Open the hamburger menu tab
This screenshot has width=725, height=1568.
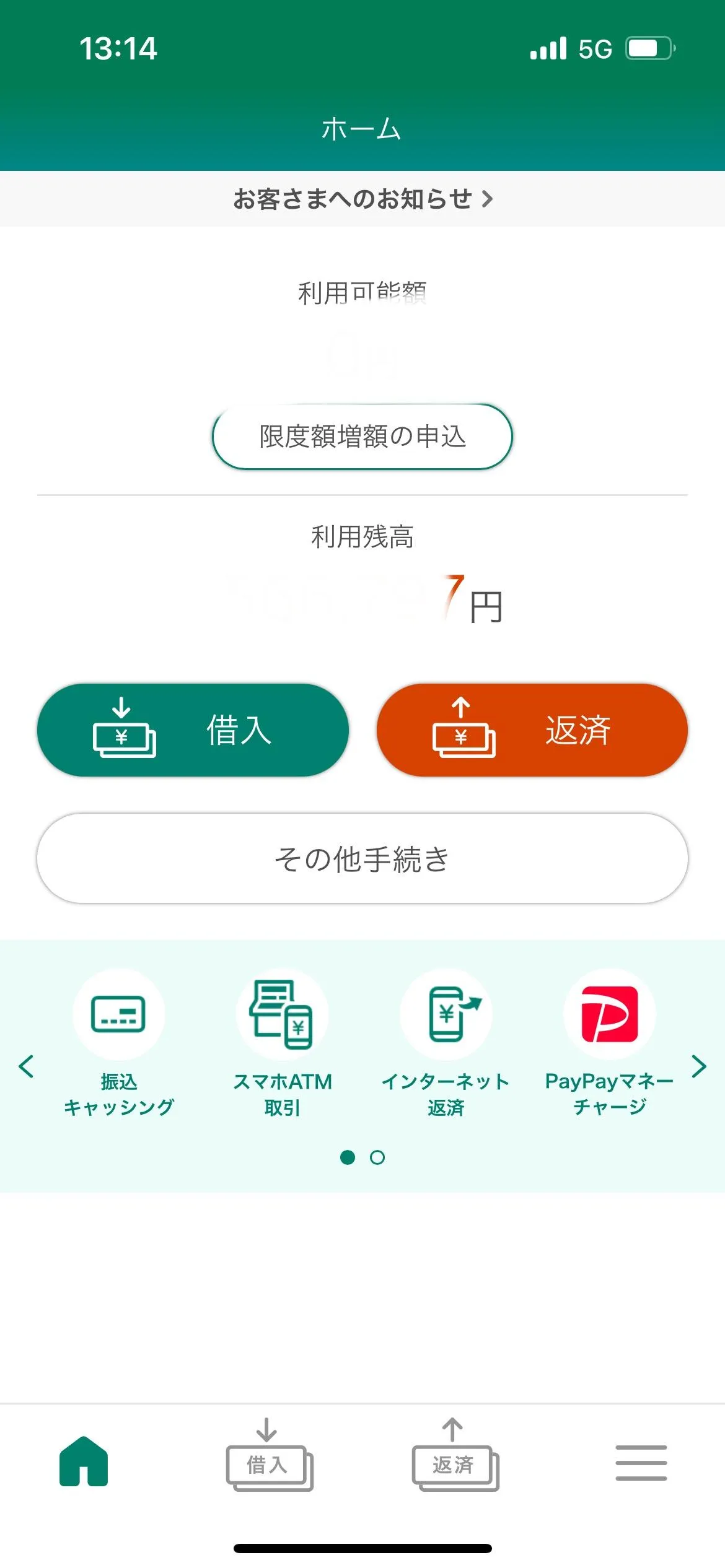click(641, 1463)
